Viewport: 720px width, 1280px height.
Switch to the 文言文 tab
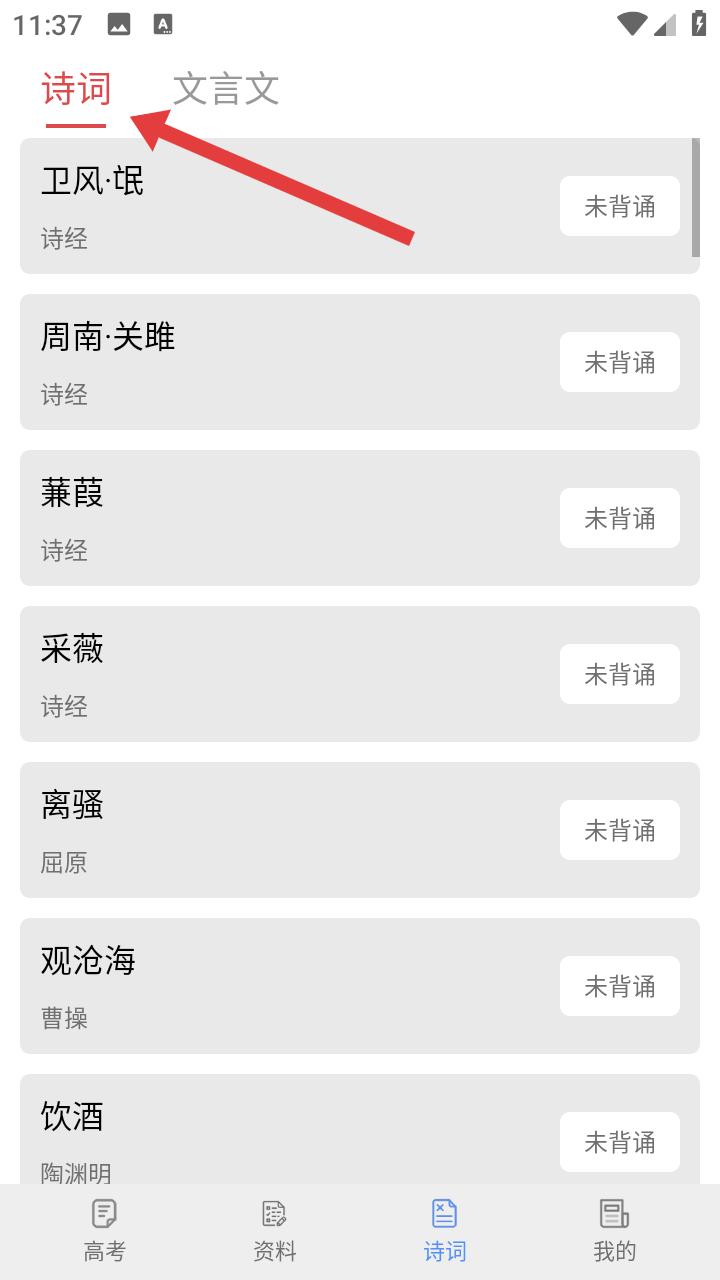click(226, 89)
